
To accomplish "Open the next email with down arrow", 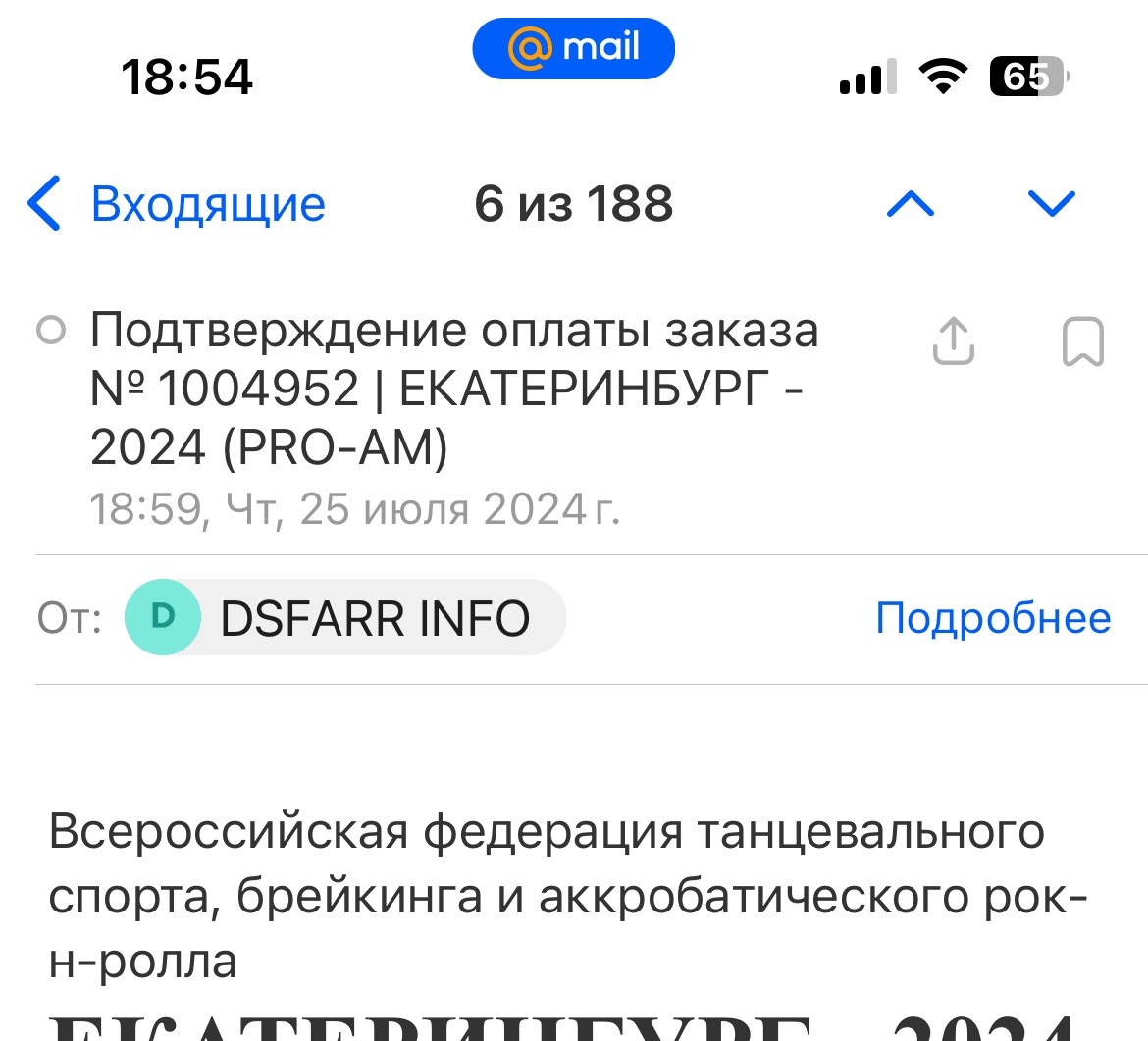I will (1051, 204).
